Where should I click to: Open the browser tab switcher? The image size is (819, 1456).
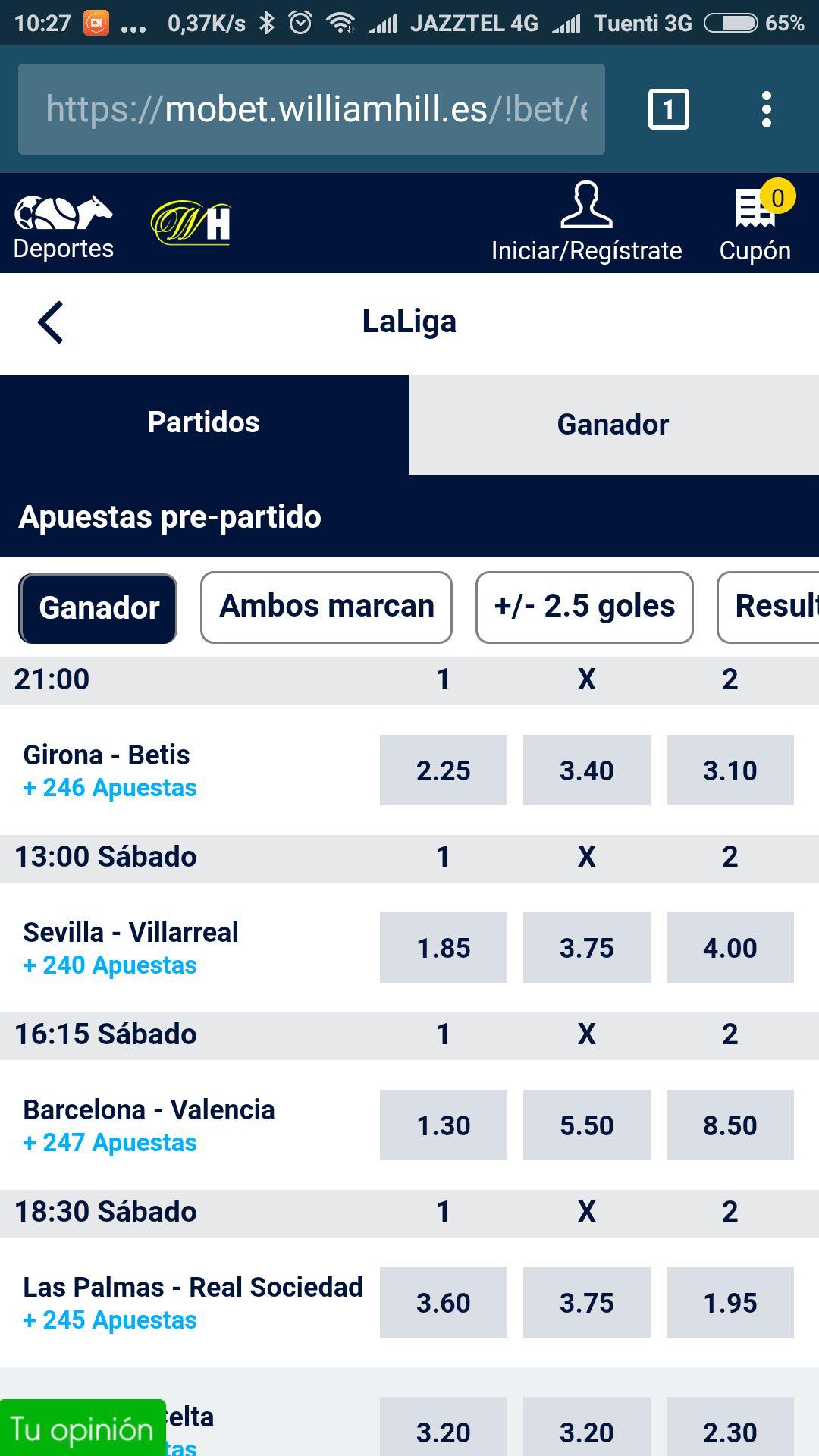click(668, 110)
